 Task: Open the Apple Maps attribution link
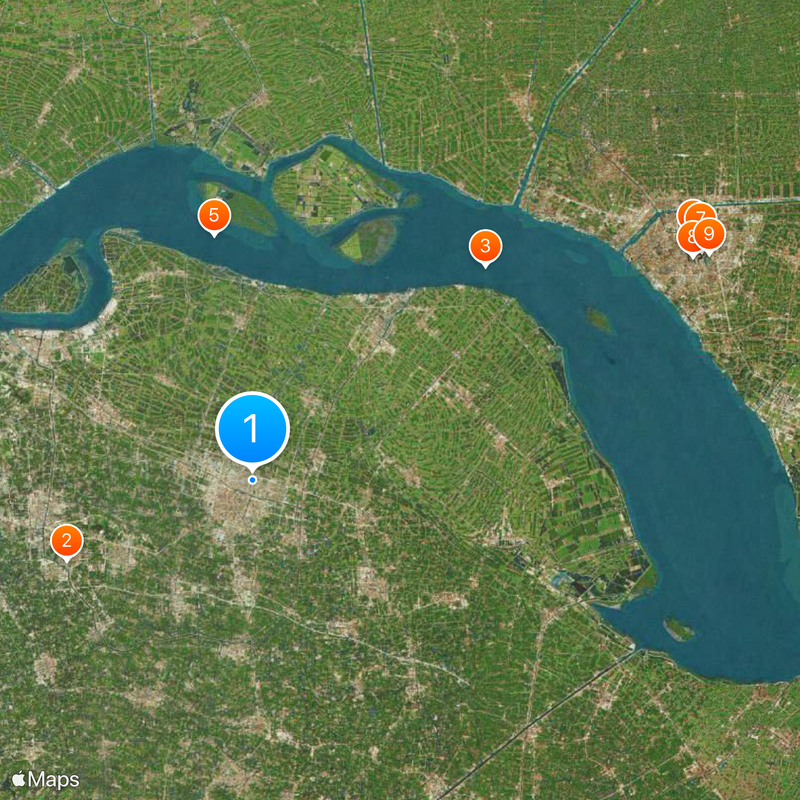pos(46,779)
